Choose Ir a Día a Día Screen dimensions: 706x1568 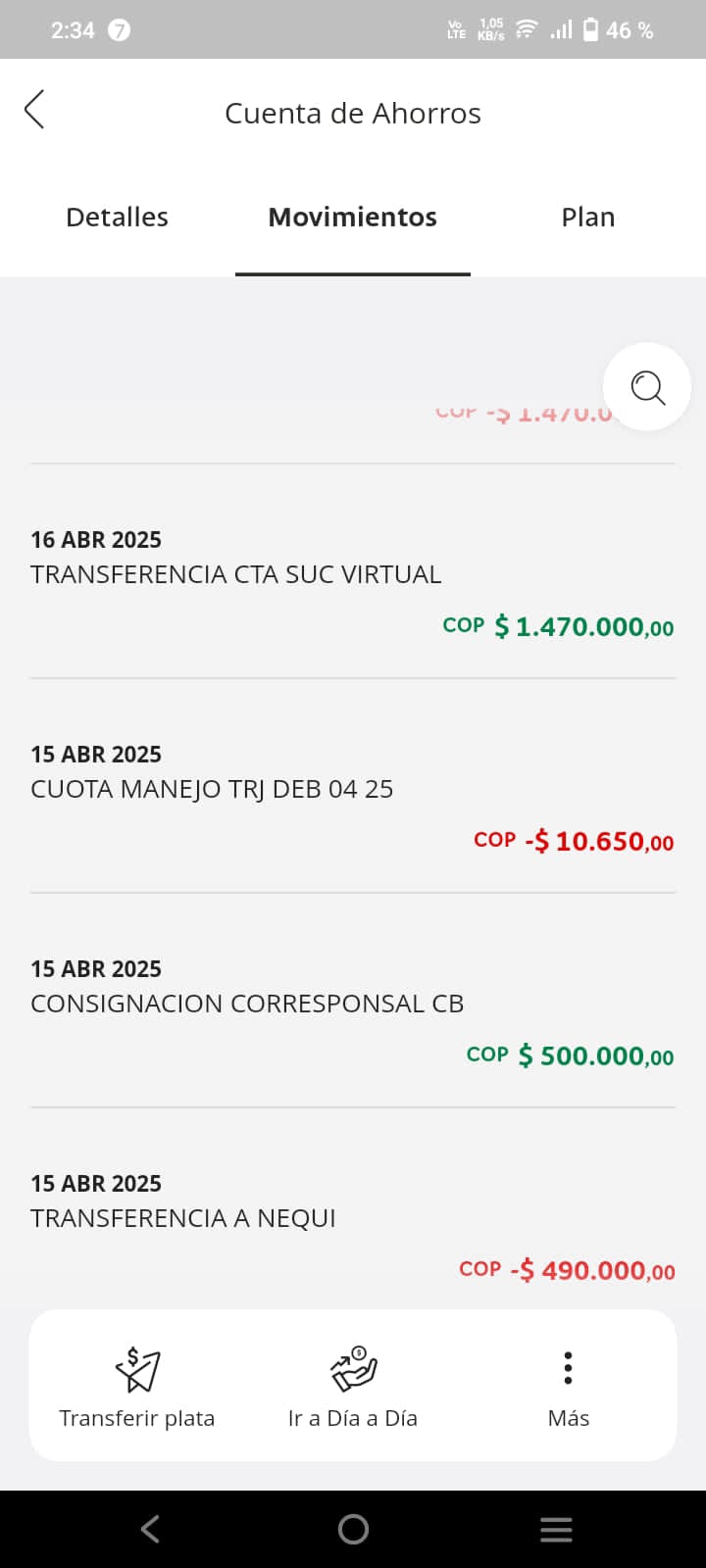[x=353, y=1386]
